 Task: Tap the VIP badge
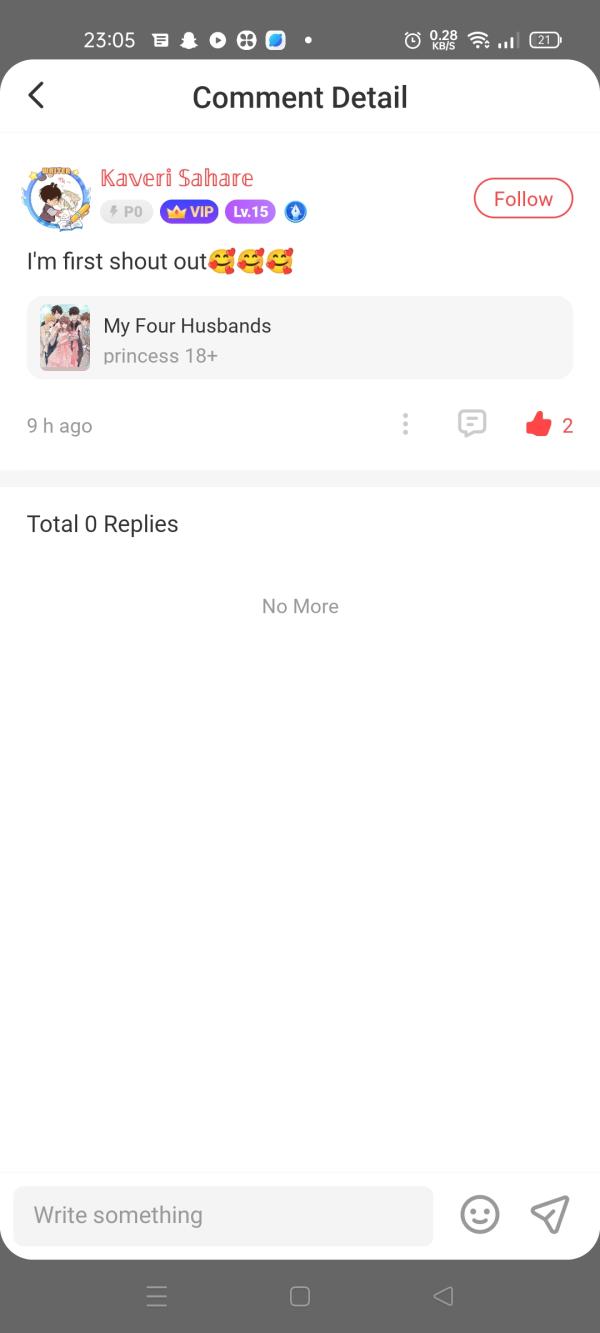[x=189, y=212]
